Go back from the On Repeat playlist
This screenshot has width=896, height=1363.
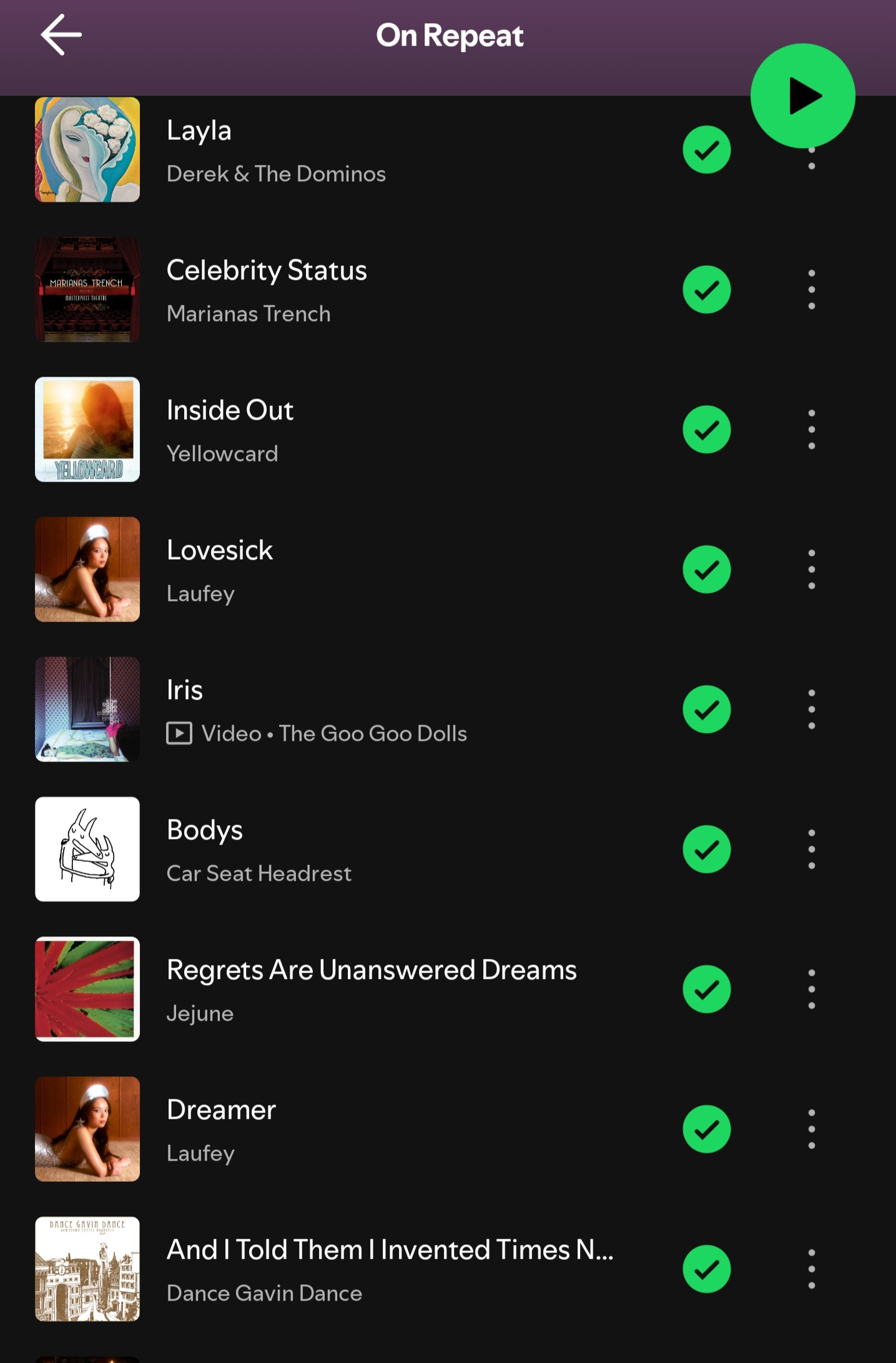(61, 35)
